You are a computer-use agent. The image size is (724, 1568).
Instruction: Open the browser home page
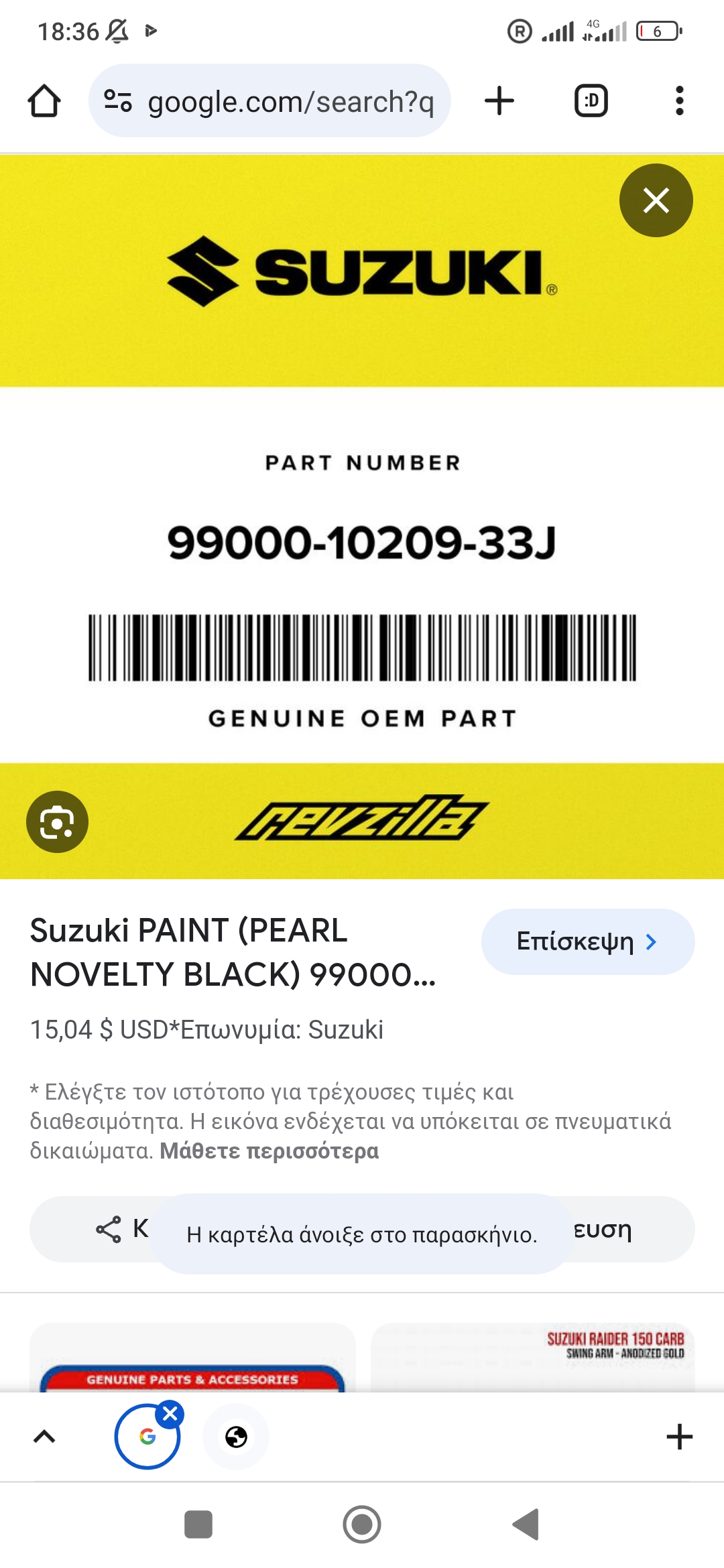44,101
